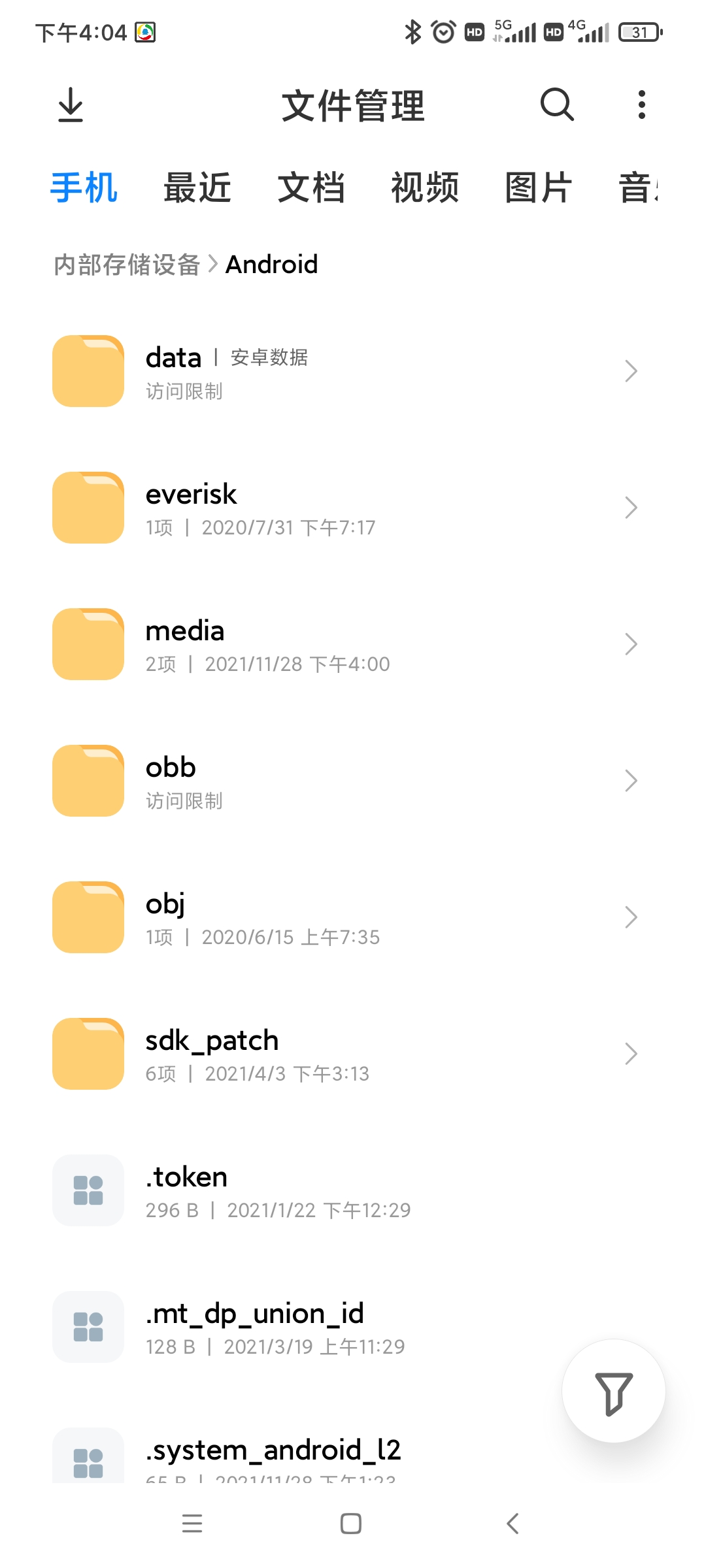
Task: Open the media folder
Action: click(353, 644)
